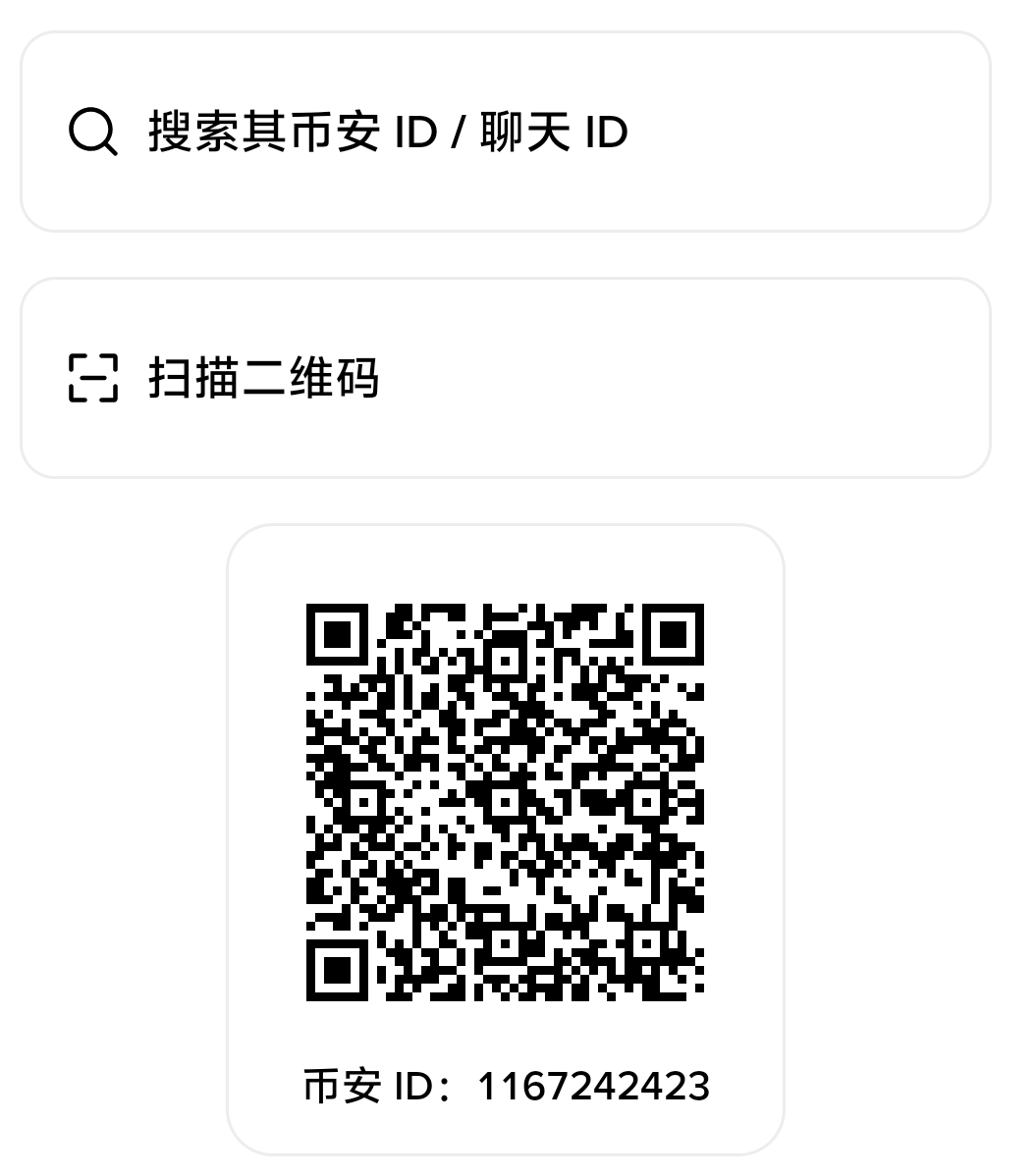1036x1176 pixels.
Task: Open the 搜索其币安 ID / 聊天 ID search field
Action: (x=505, y=132)
